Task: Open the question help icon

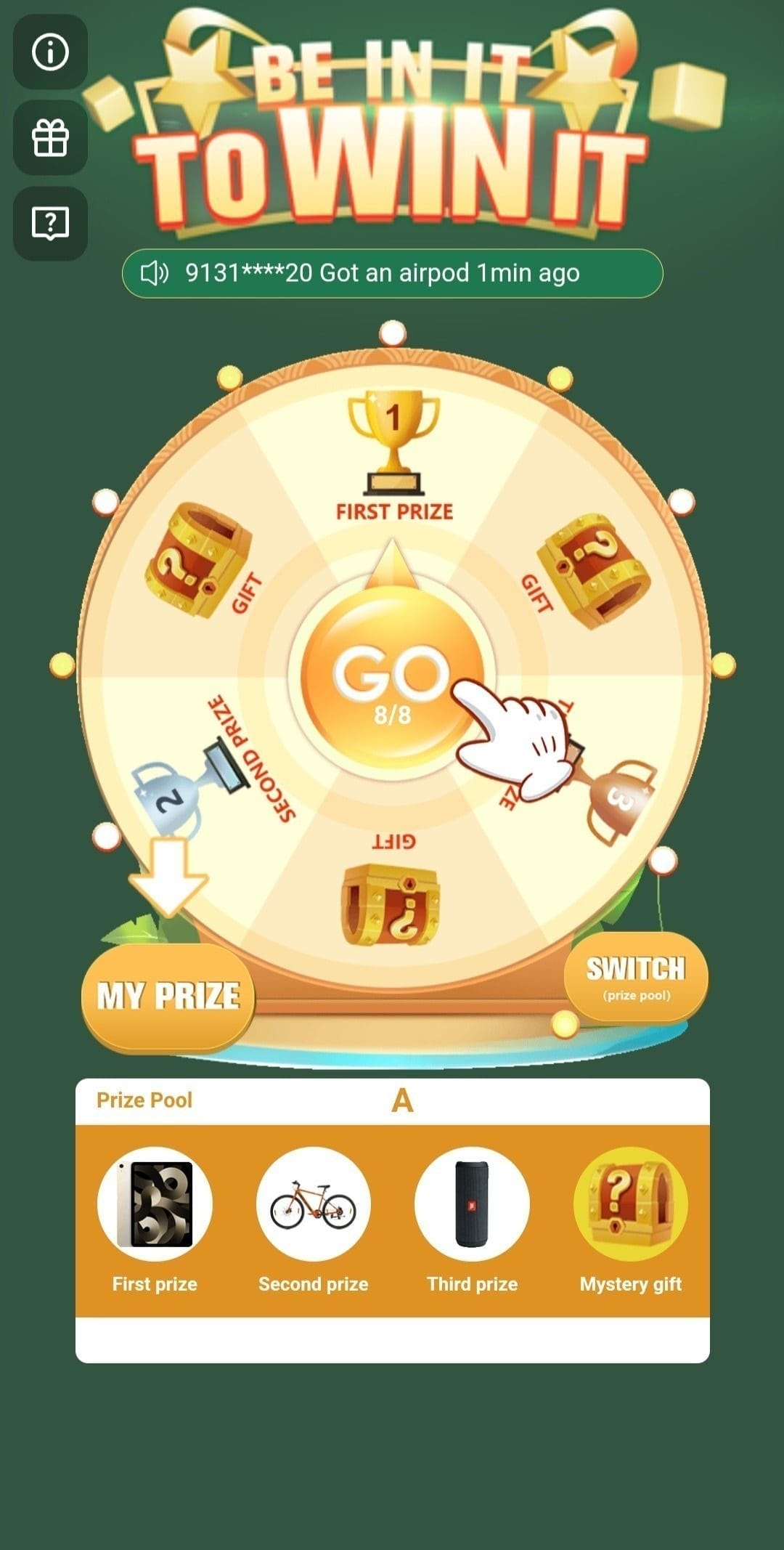Action: [x=50, y=224]
